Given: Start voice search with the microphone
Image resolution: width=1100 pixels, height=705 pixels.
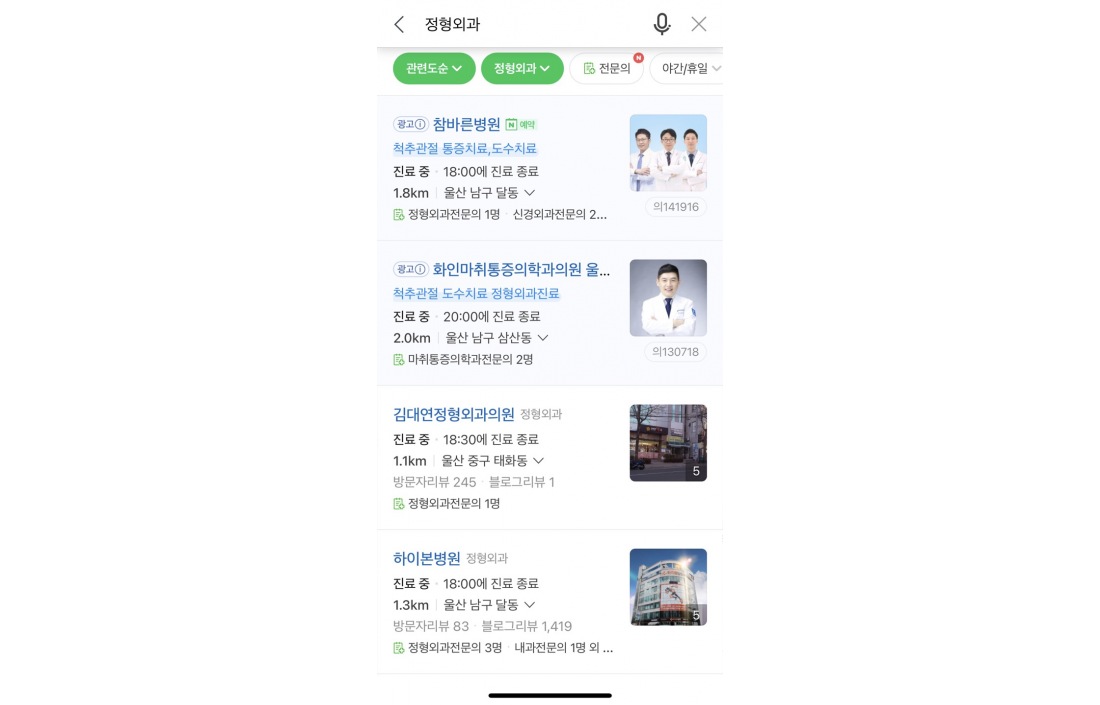Looking at the screenshot, I should 661,24.
